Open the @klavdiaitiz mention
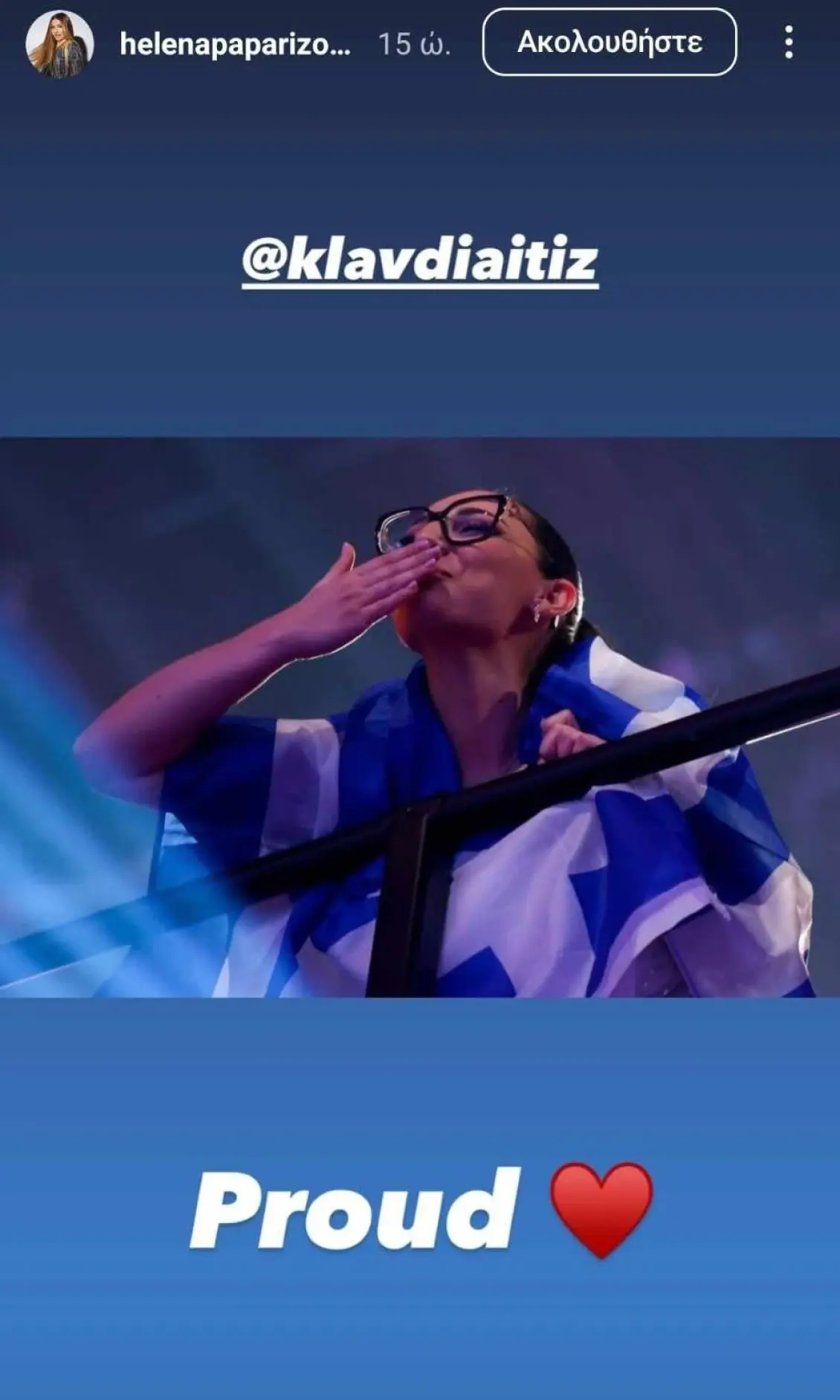 pyautogui.click(x=420, y=261)
